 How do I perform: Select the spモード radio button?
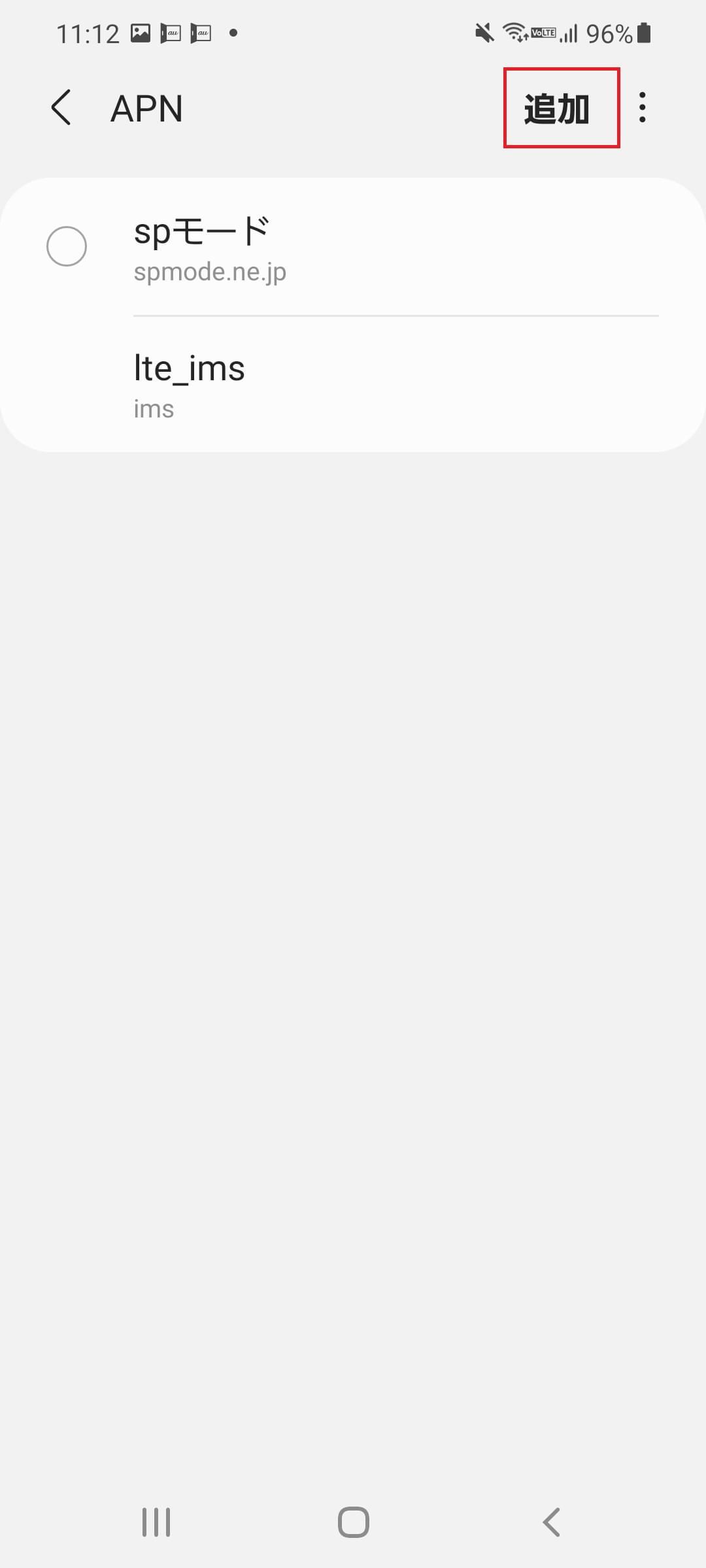(x=67, y=246)
